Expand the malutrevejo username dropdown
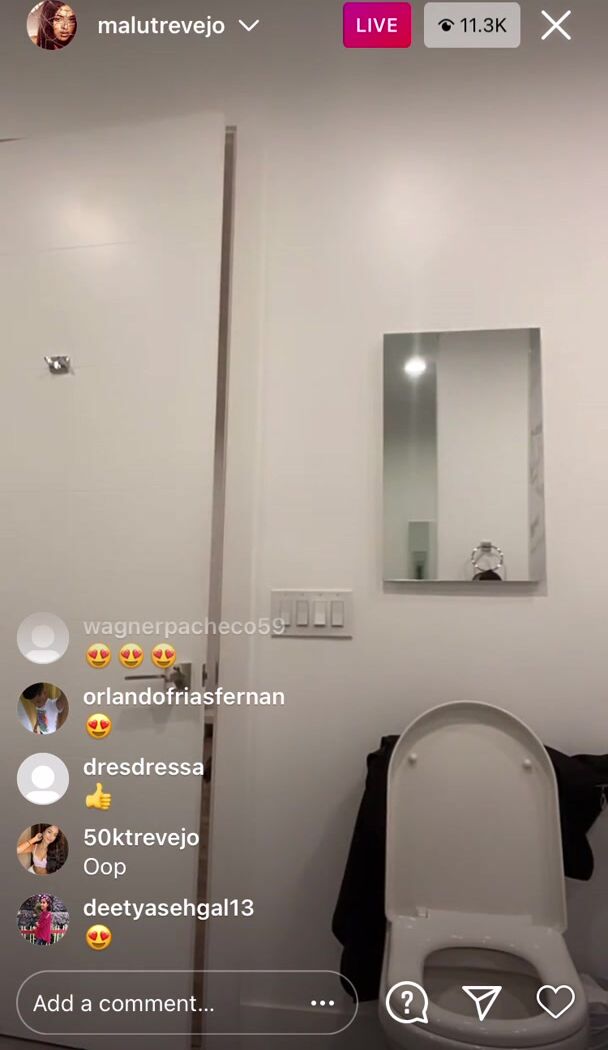 (249, 26)
